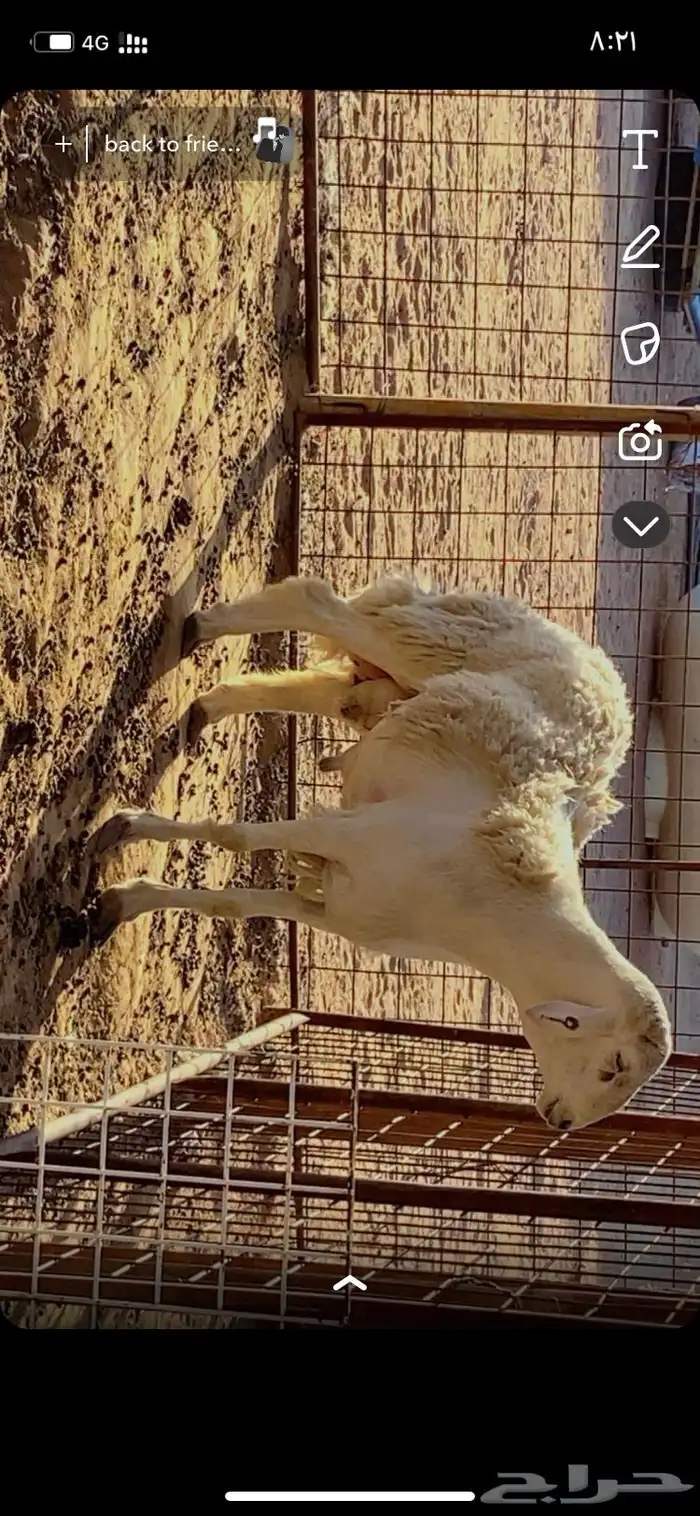This screenshot has width=700, height=1516.
Task: Open the 'back to frie...' music chip
Action: coord(173,144)
